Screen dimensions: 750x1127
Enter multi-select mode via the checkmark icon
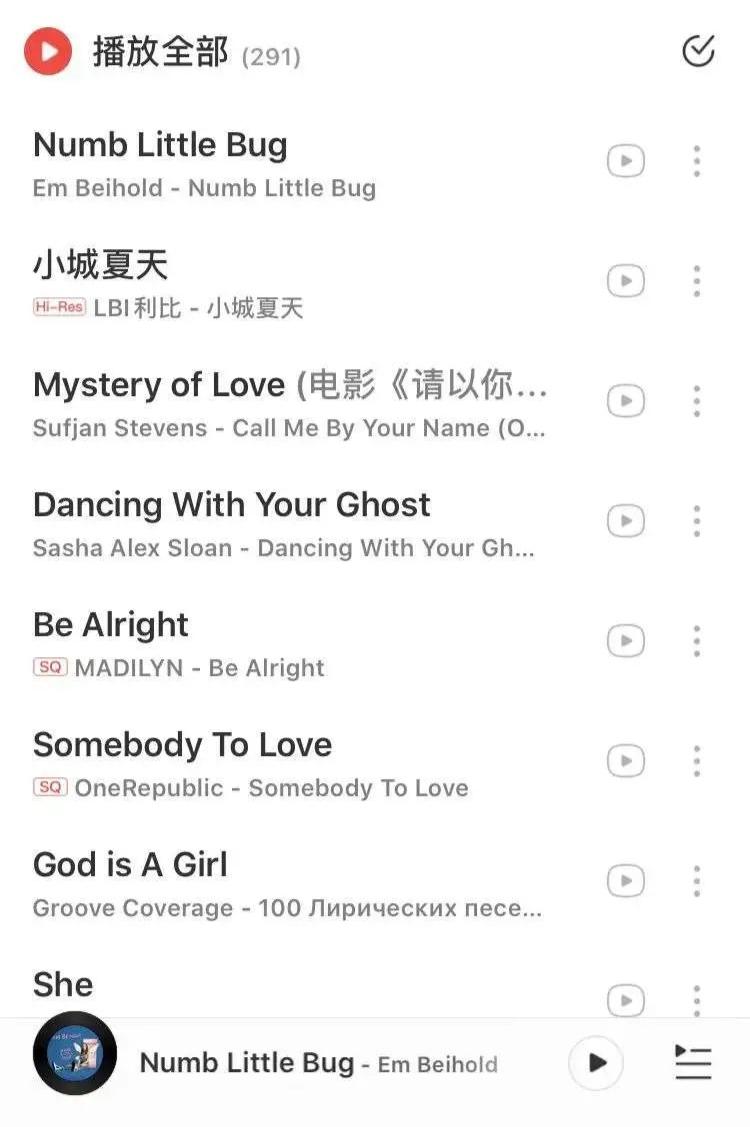coord(699,51)
